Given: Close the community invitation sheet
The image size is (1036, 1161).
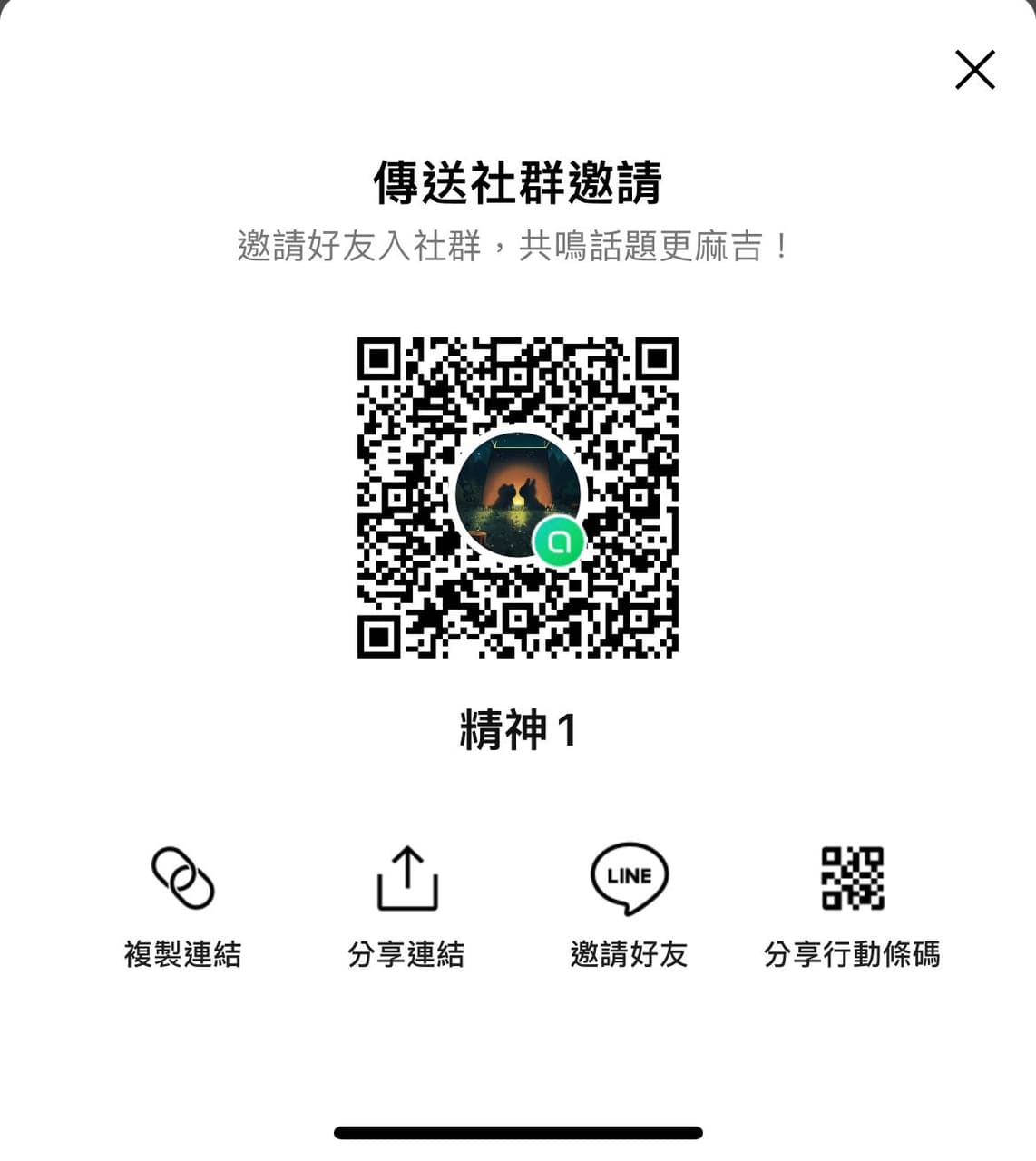Looking at the screenshot, I should (x=974, y=70).
